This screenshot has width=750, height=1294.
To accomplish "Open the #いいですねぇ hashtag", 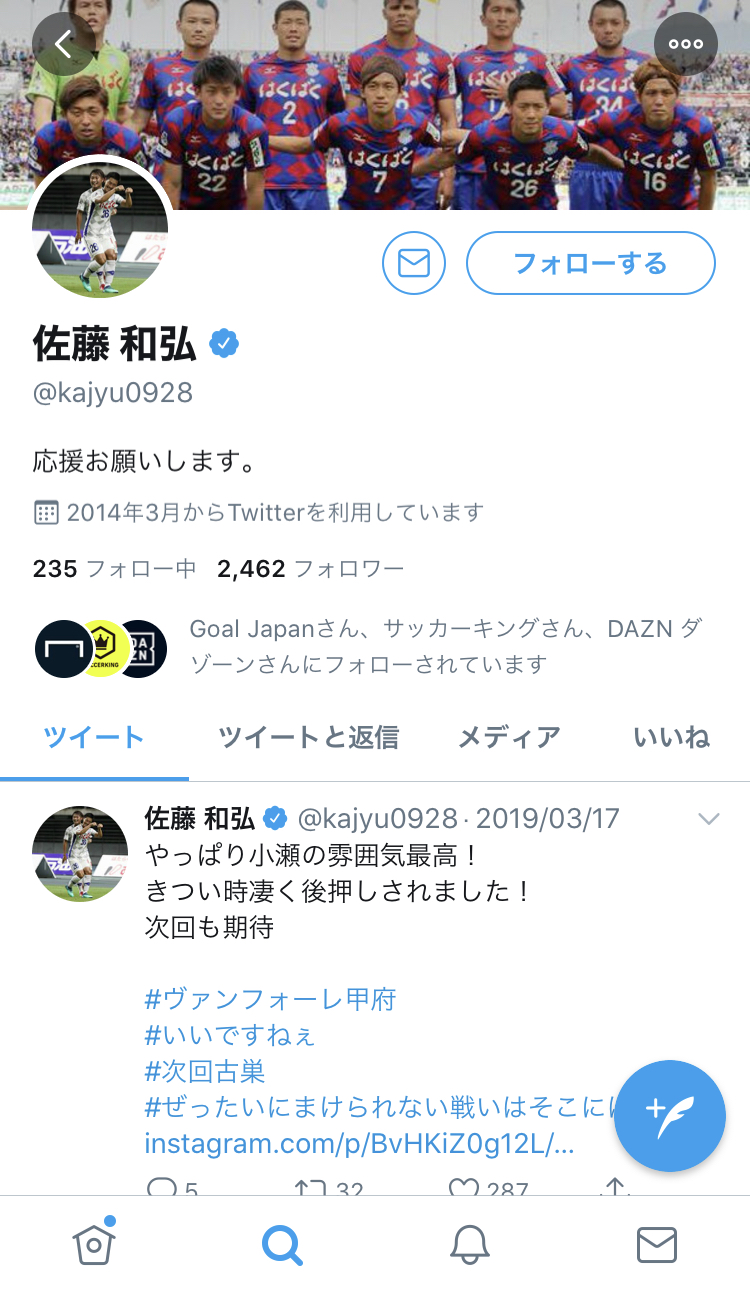I will pyautogui.click(x=230, y=1035).
